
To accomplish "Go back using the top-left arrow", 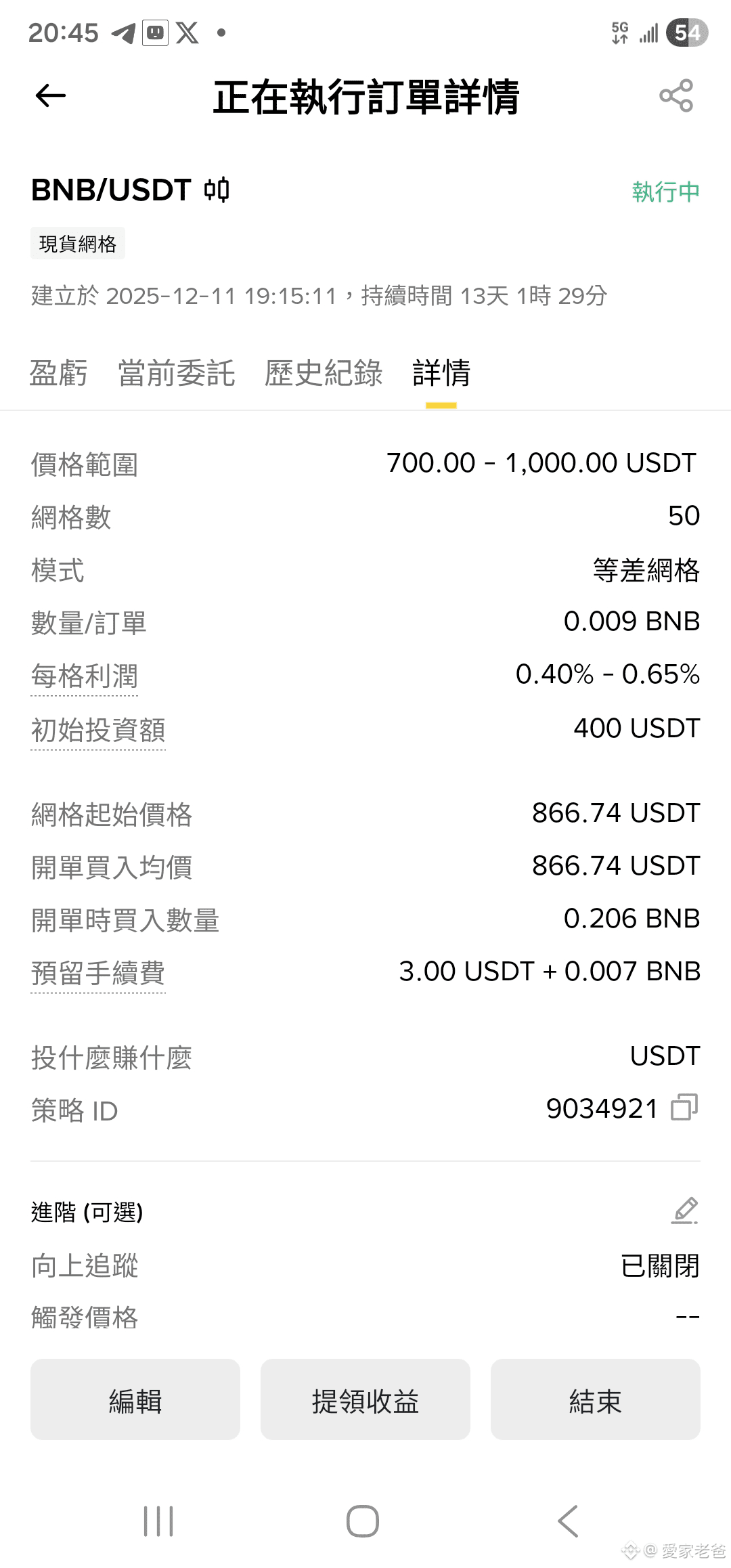I will click(51, 96).
